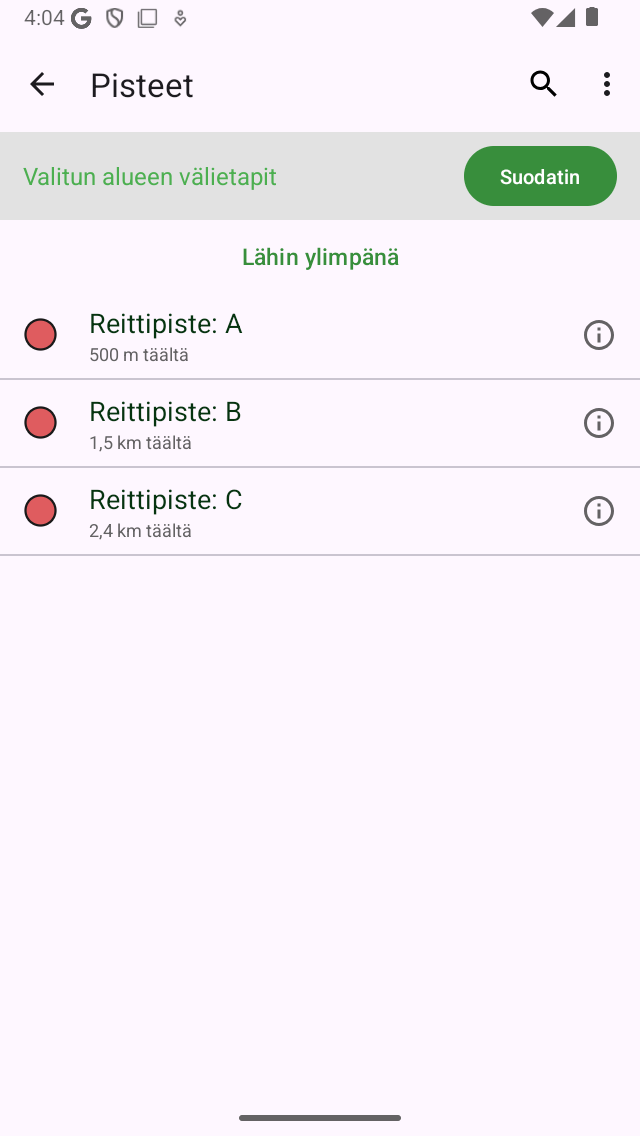View info icon of Reittipiste: C
640x1136 pixels.
click(x=599, y=511)
